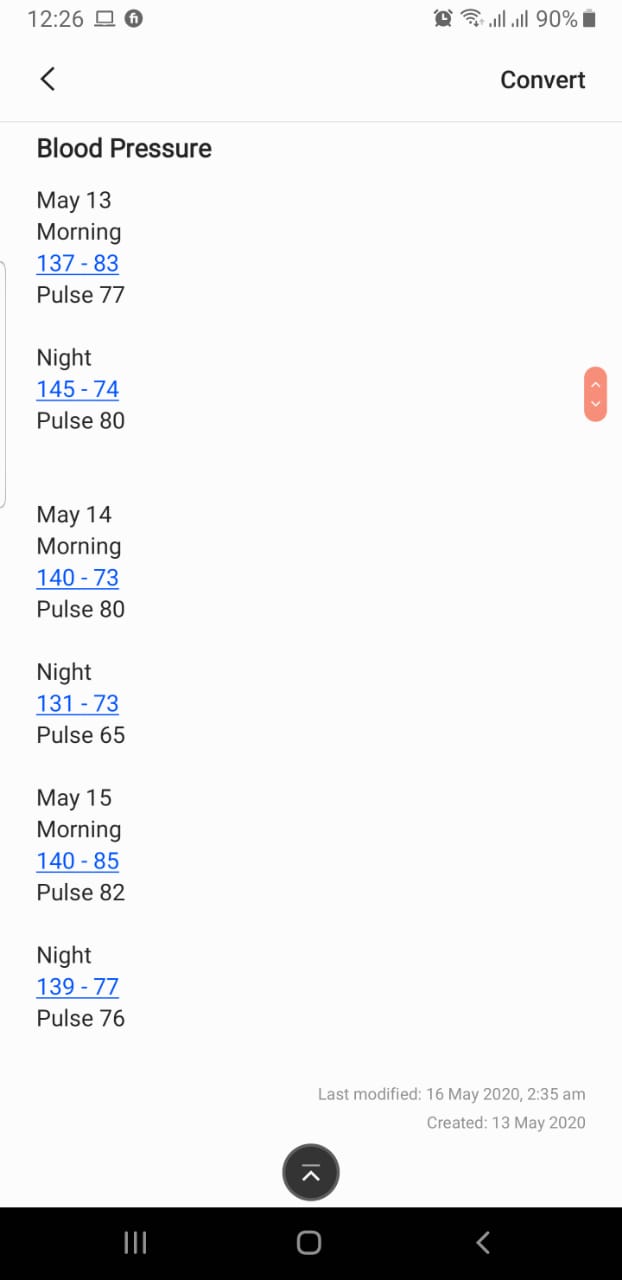This screenshot has height=1280, width=622.
Task: Open the 145 - 74 link
Action: click(x=78, y=389)
